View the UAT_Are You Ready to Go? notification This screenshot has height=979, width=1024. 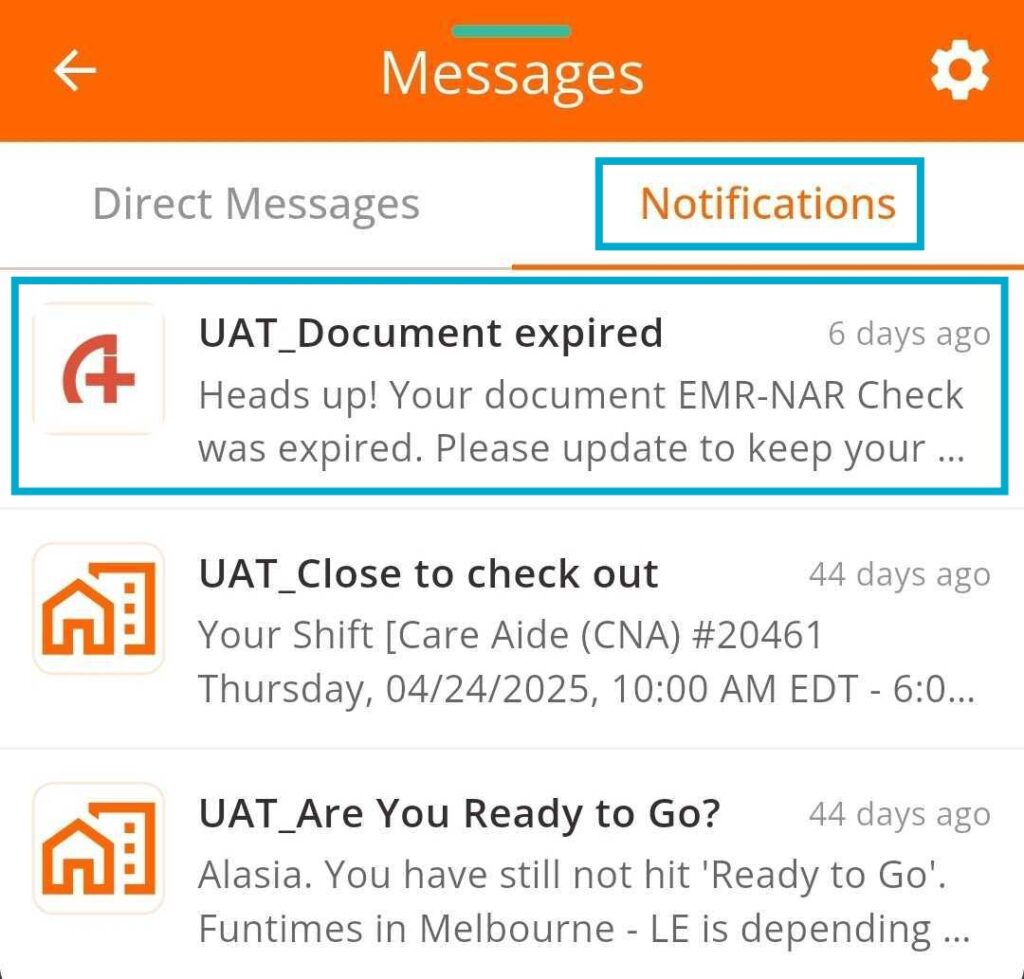510,868
